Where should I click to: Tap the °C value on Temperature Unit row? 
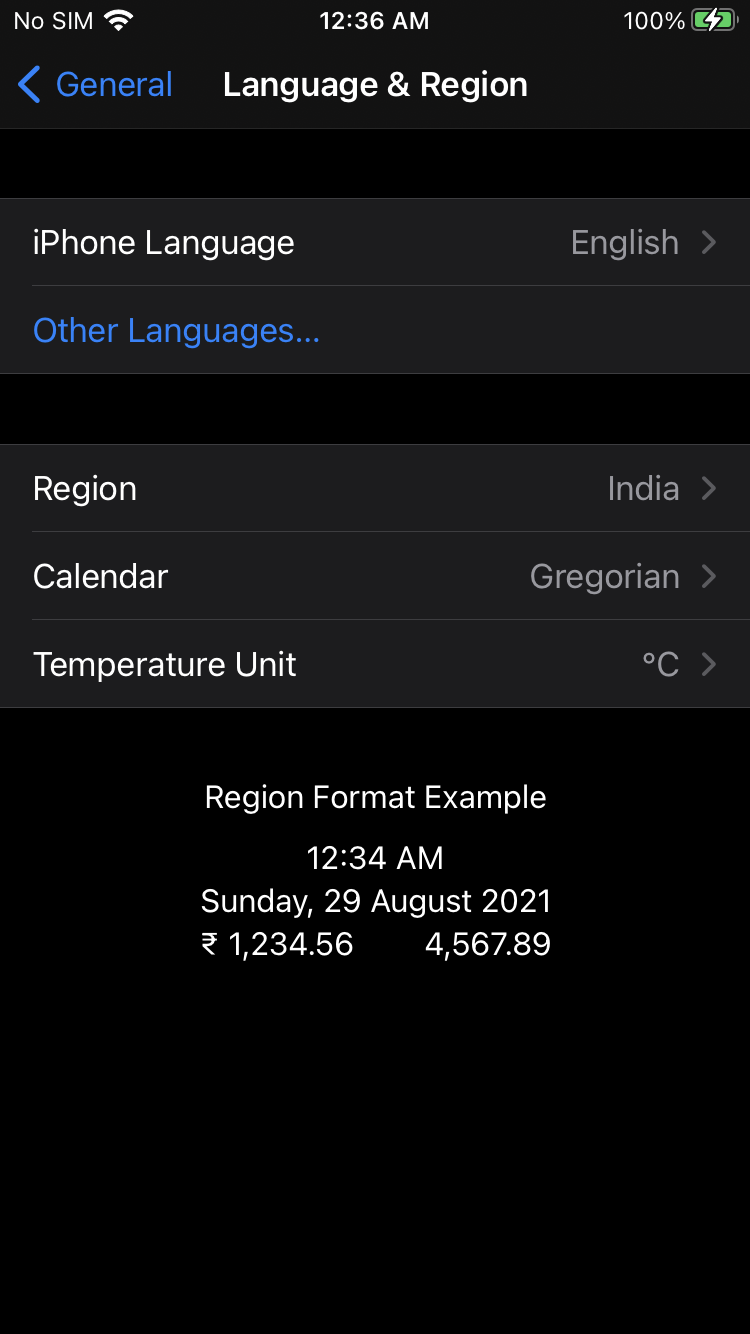(660, 664)
